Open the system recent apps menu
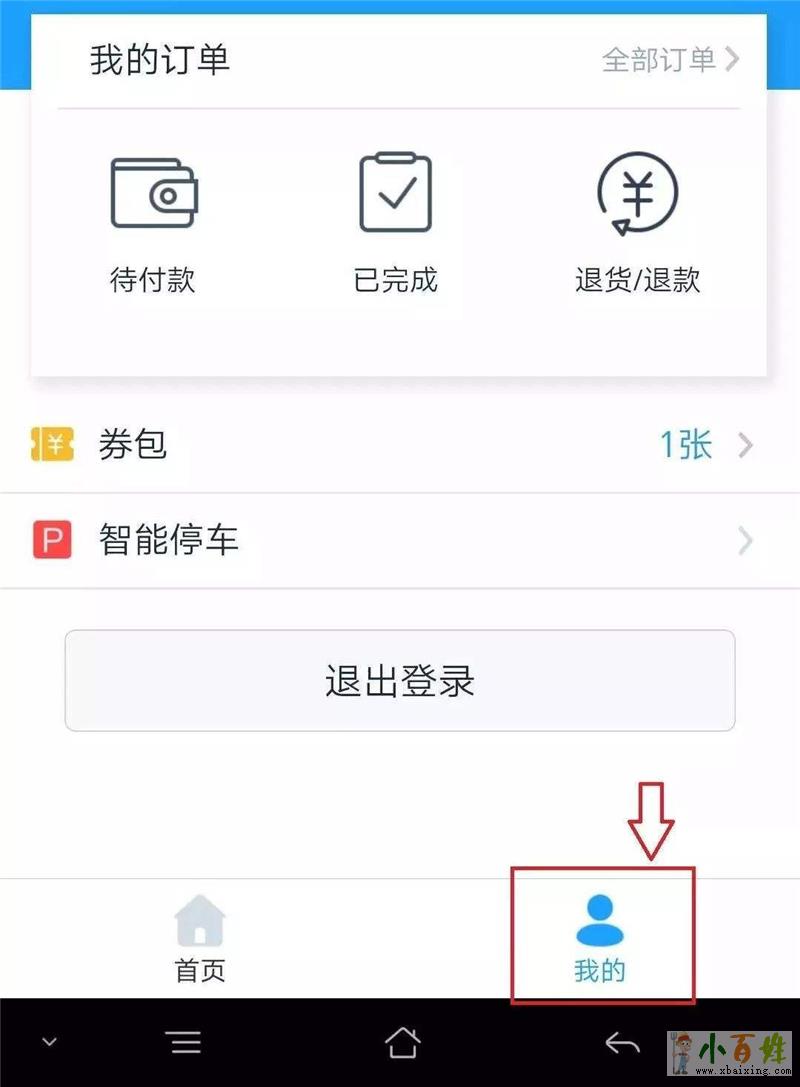The height and width of the screenshot is (1087, 800). coord(185,1043)
